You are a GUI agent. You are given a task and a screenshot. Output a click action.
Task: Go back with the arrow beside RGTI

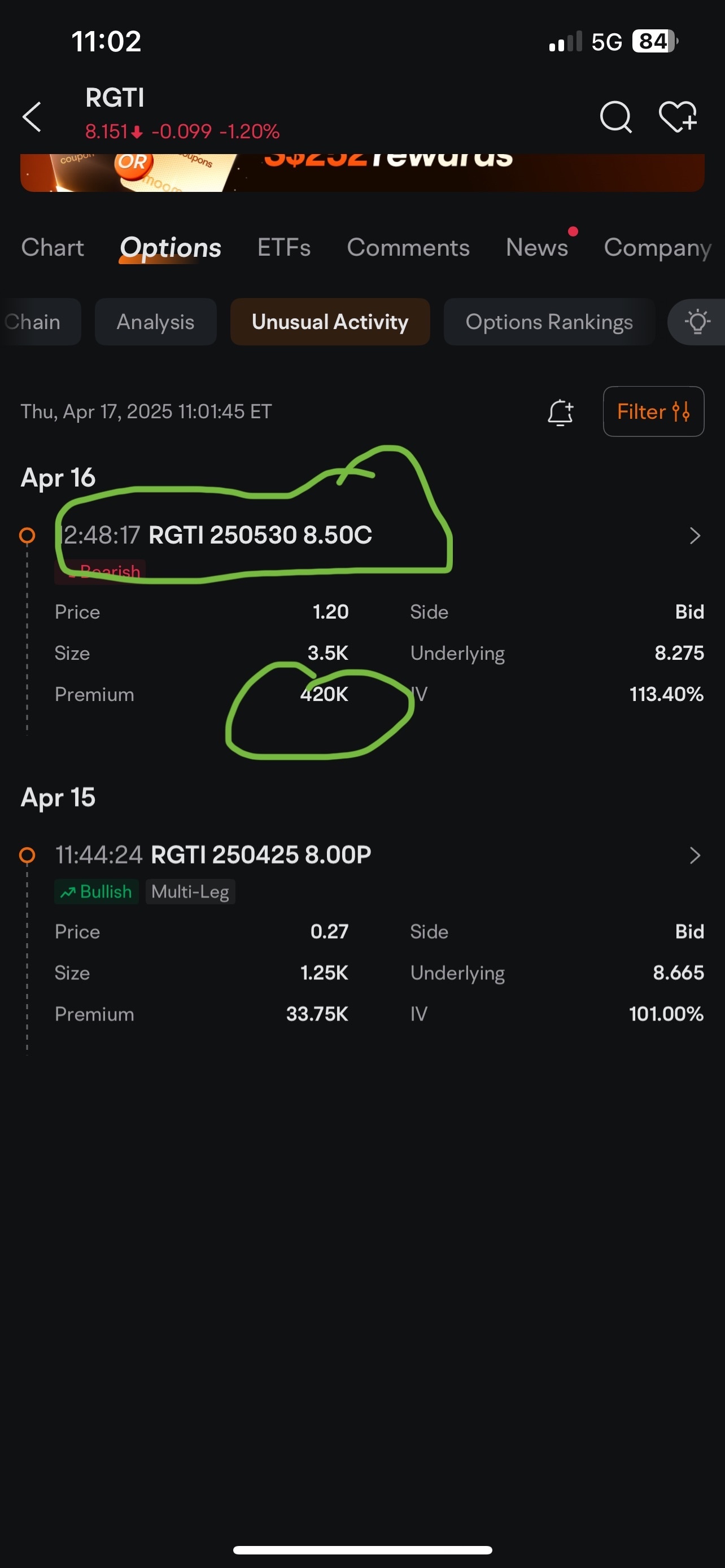pos(32,116)
